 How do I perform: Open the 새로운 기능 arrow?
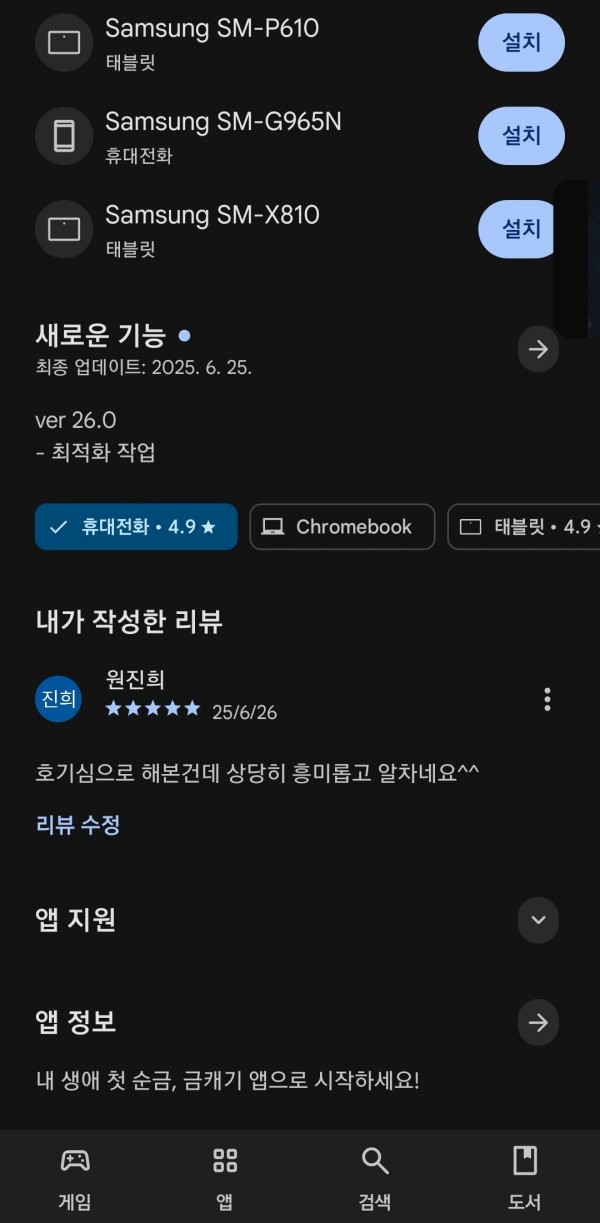[x=538, y=349]
